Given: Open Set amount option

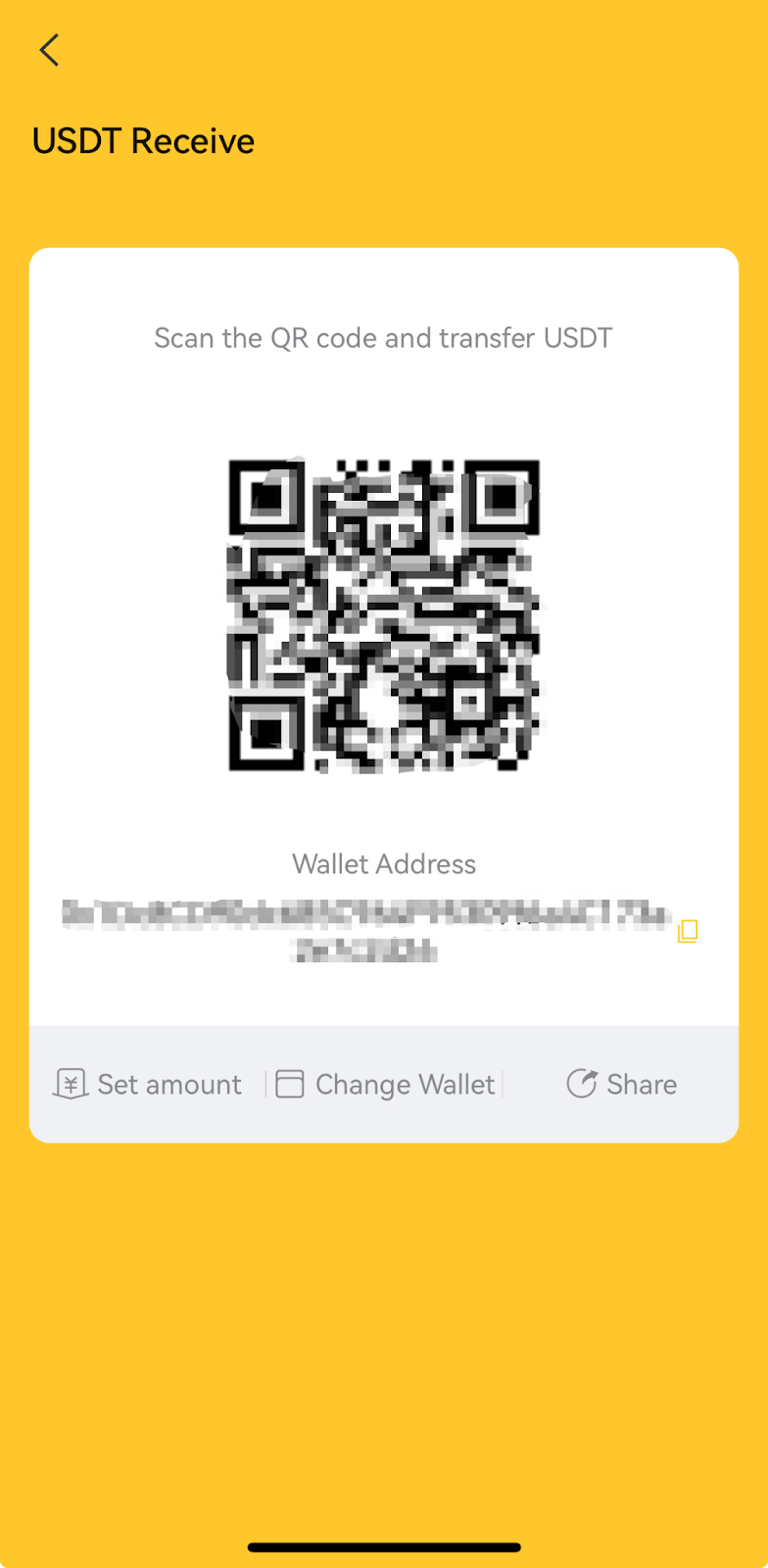Looking at the screenshot, I should pos(147,1084).
